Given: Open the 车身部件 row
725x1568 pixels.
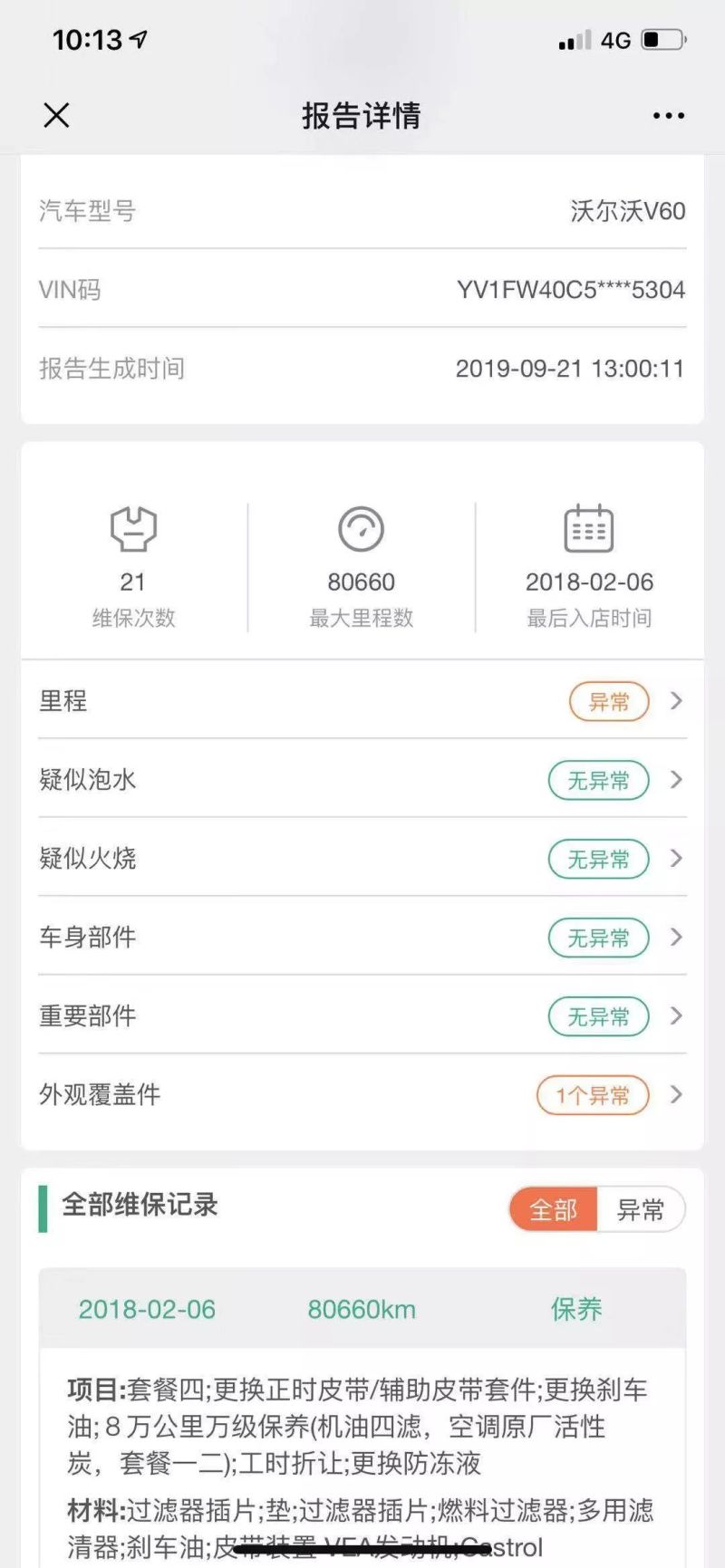Looking at the screenshot, I should point(362,937).
